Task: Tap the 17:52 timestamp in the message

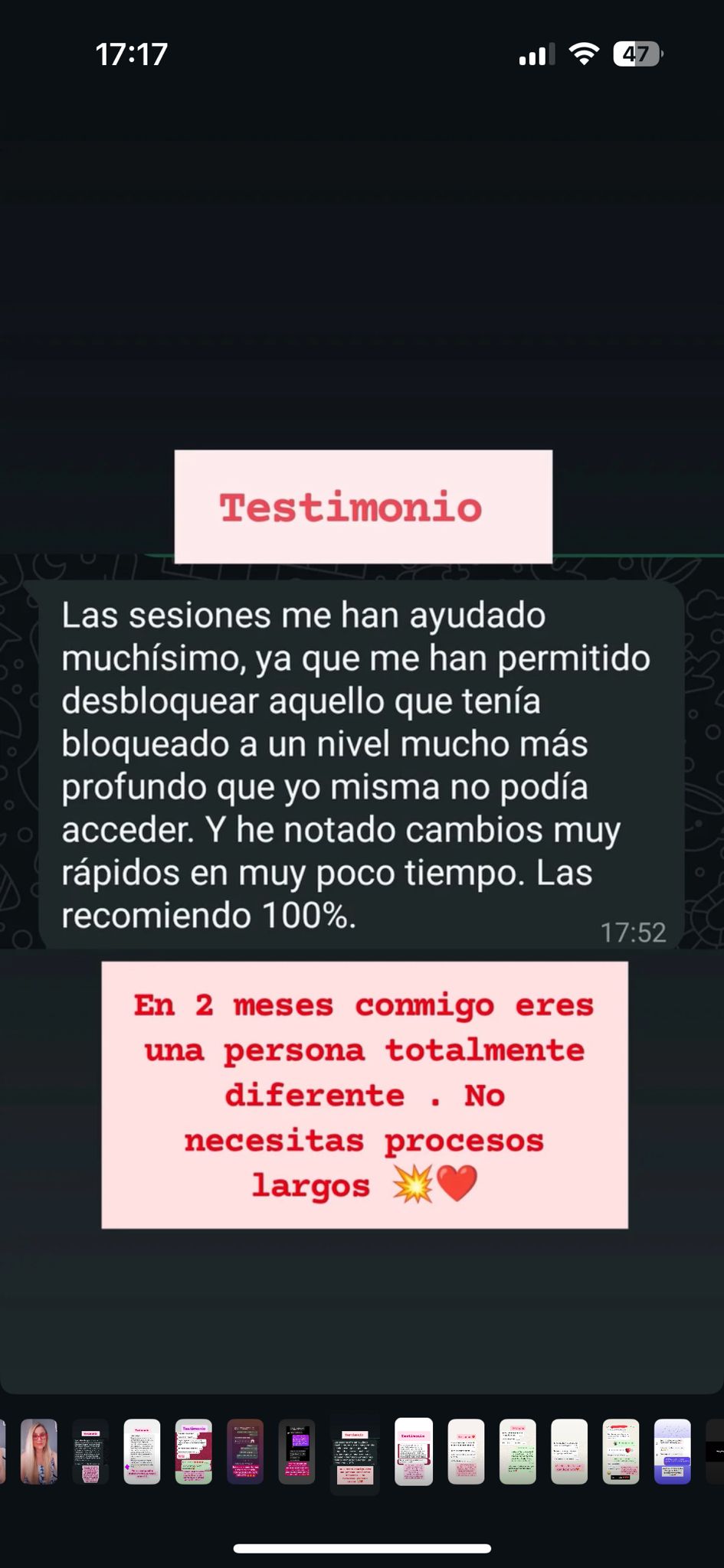Action: (634, 932)
